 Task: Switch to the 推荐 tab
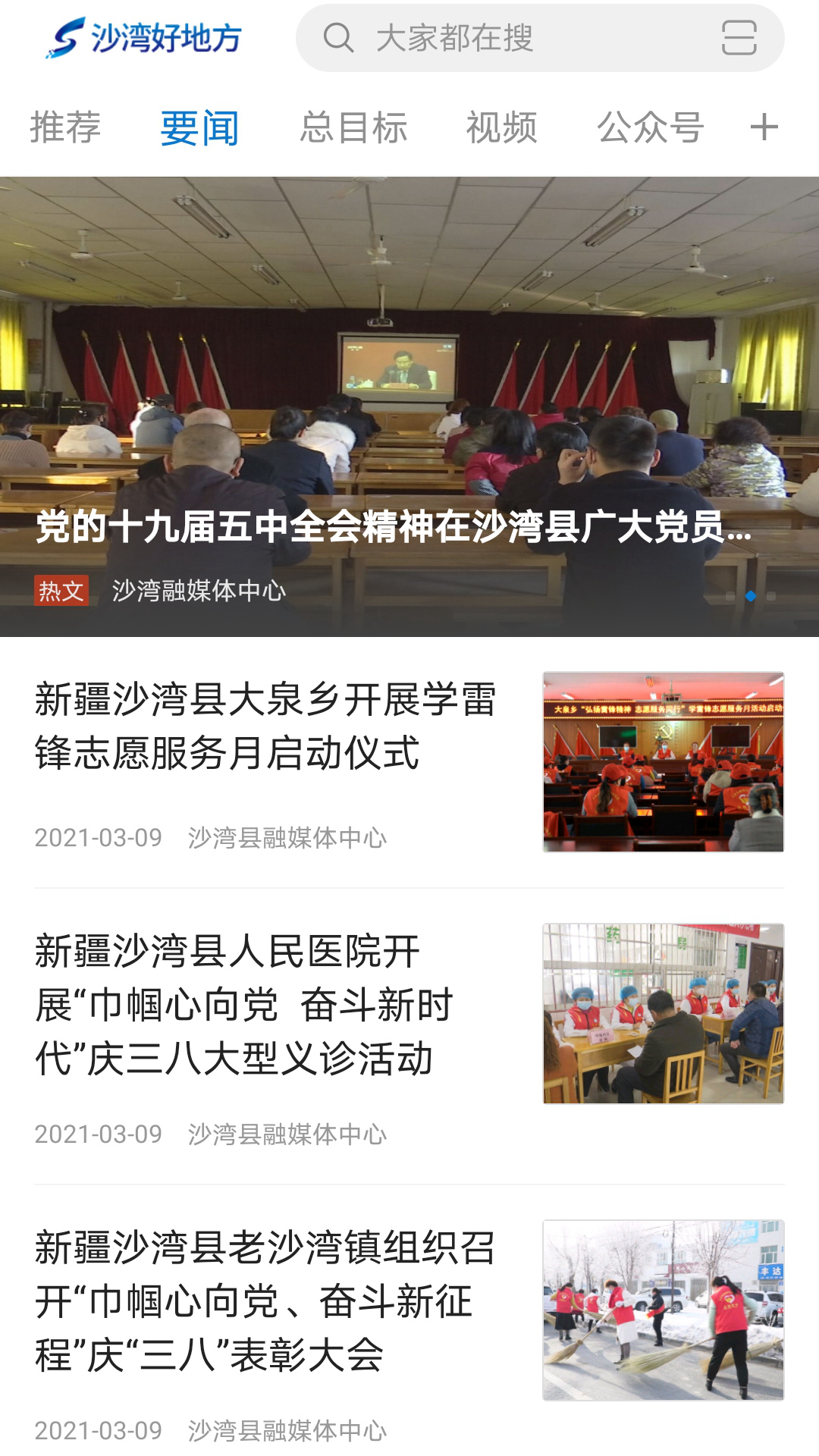64,127
